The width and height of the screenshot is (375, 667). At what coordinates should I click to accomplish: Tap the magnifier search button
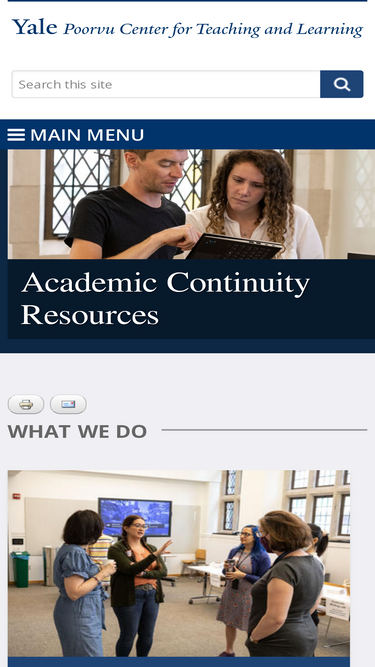tap(342, 84)
